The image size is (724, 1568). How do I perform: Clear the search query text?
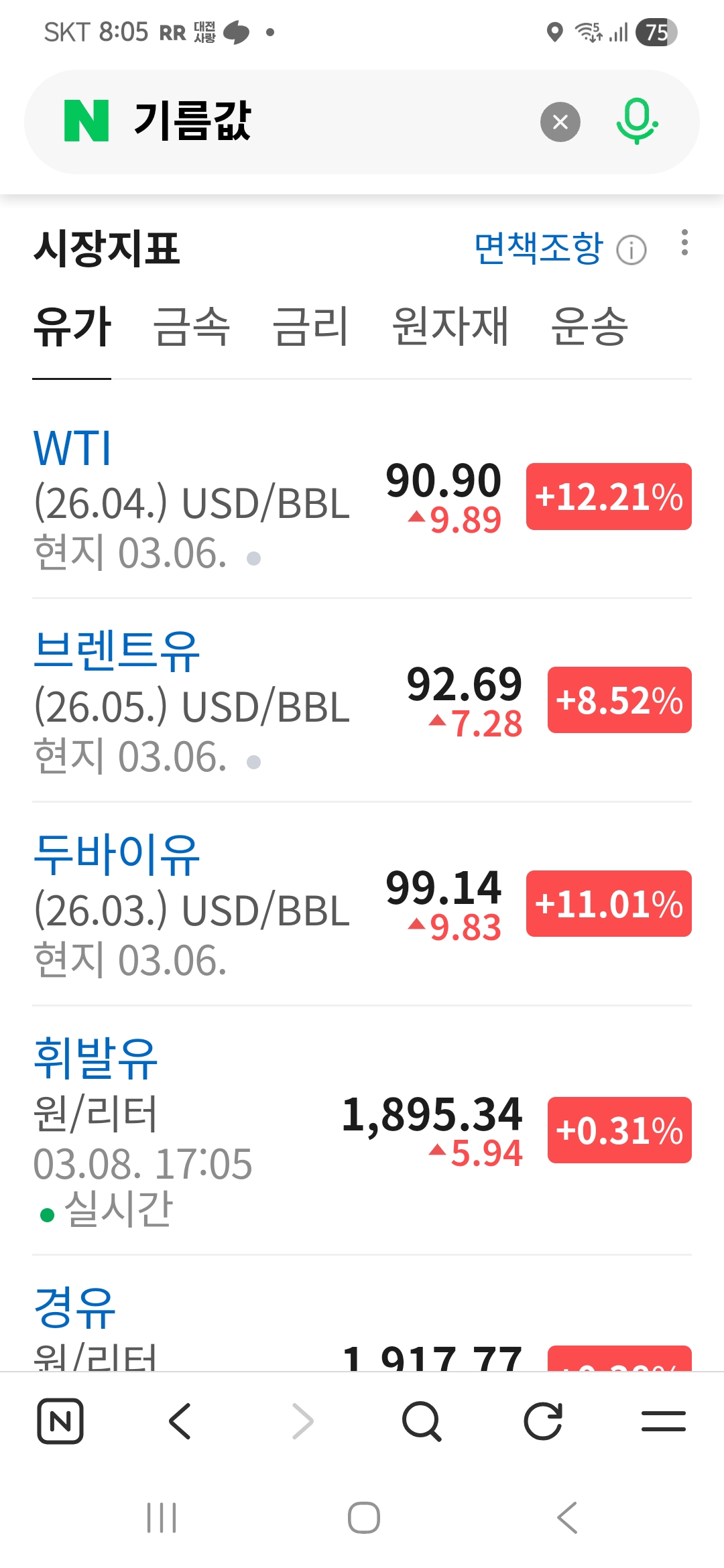pos(560,122)
